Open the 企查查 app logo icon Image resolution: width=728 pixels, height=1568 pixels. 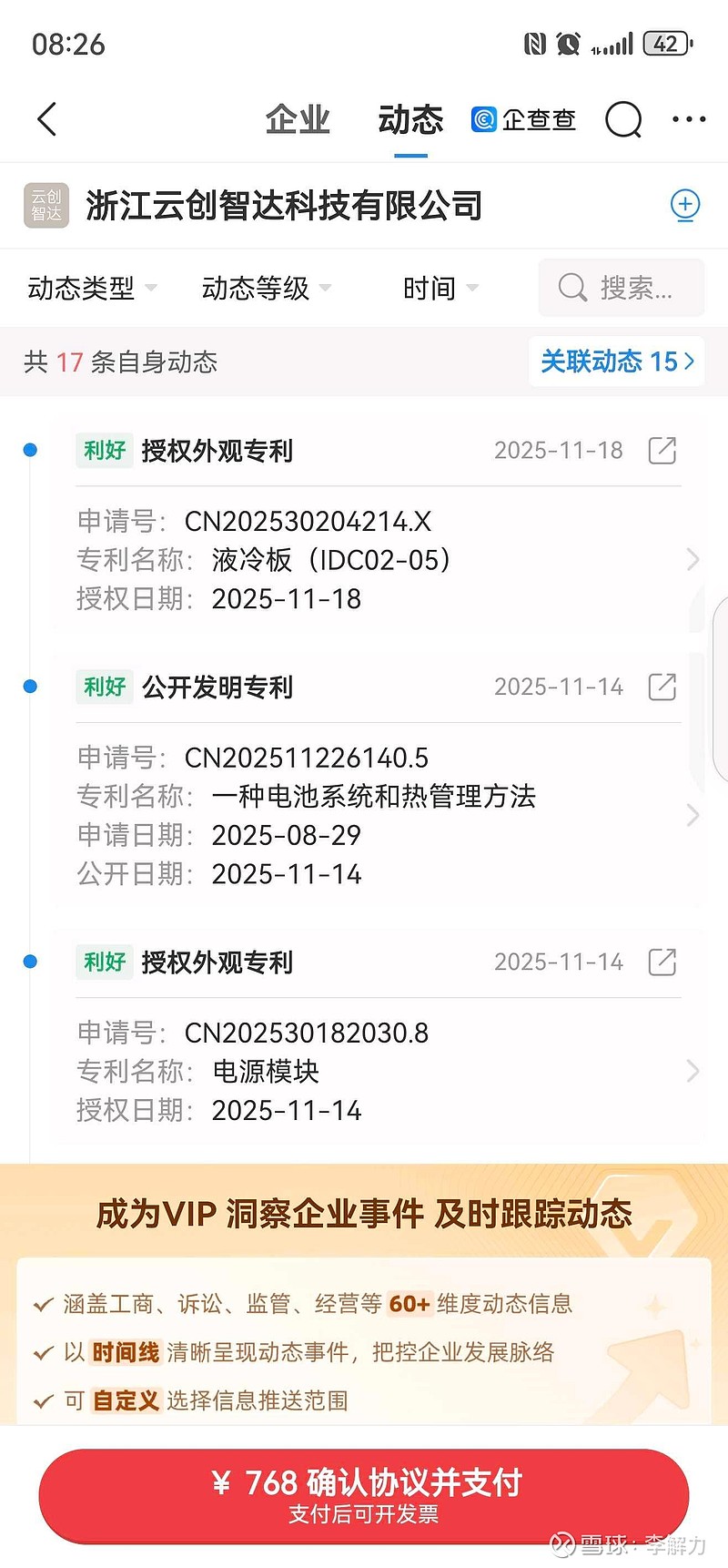click(x=483, y=118)
